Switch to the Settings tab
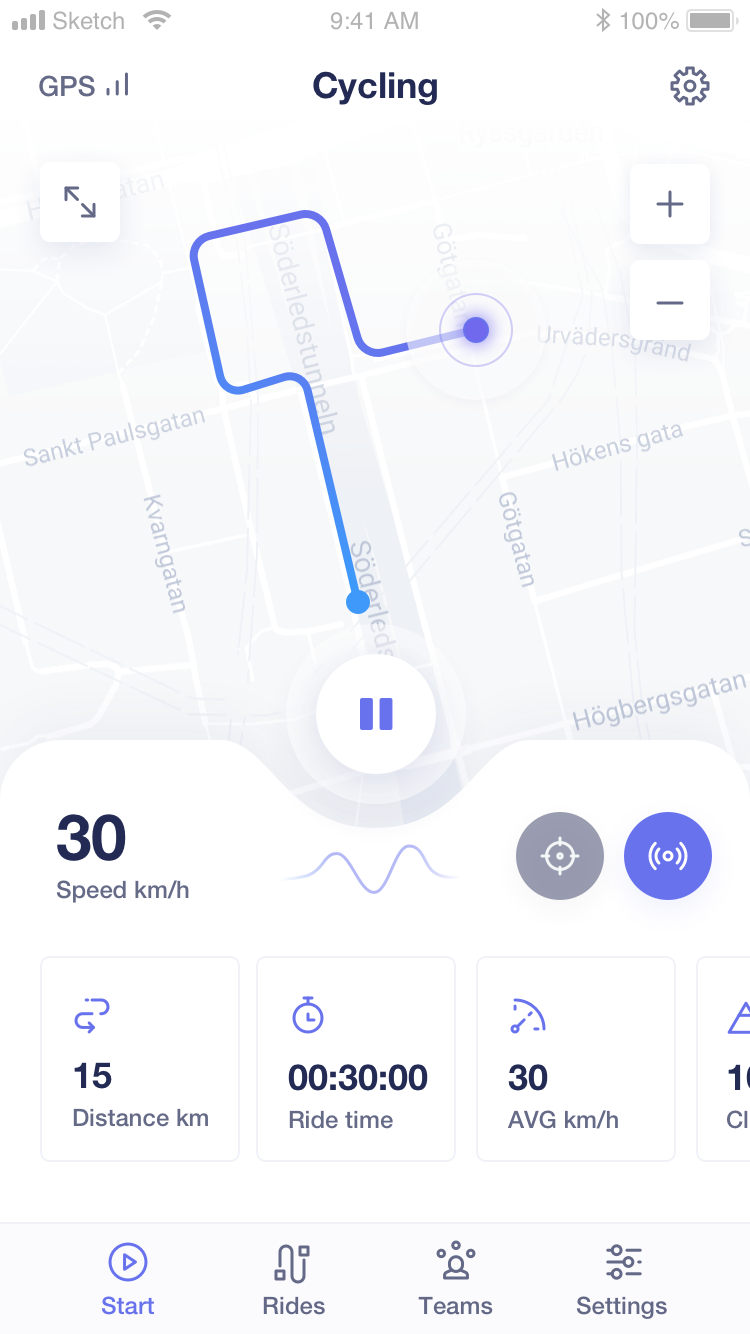Image resolution: width=750 pixels, height=1334 pixels. [x=622, y=1279]
